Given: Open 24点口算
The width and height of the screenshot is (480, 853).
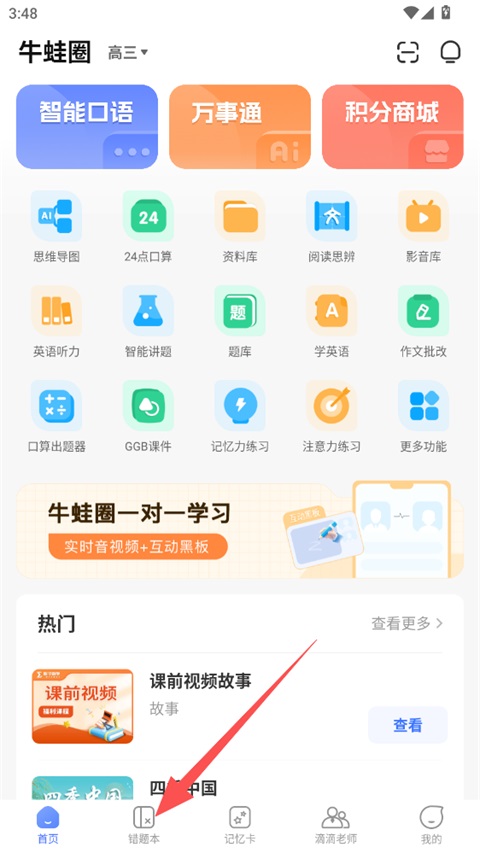Looking at the screenshot, I should click(148, 227).
